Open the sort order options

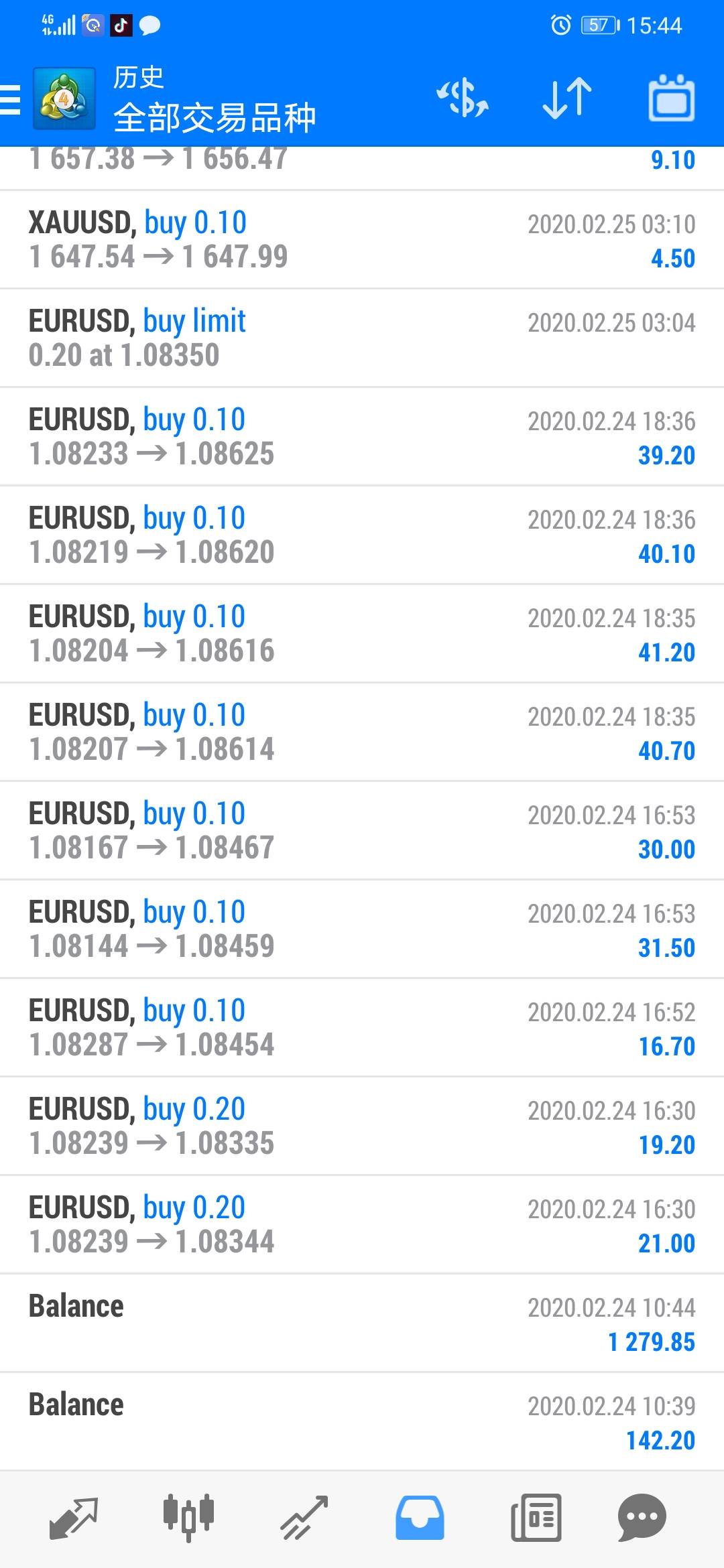coord(566,99)
